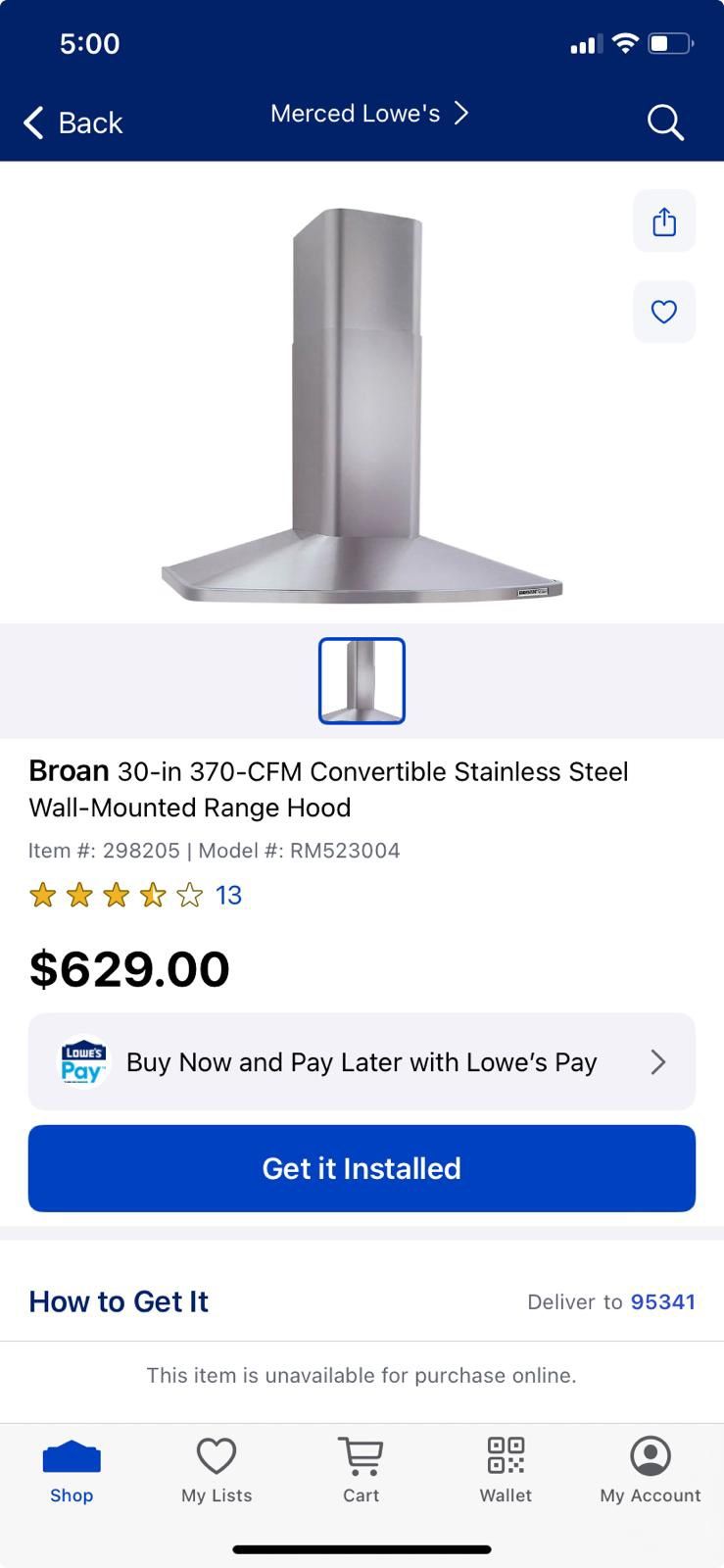This screenshot has height=1568, width=724.
Task: Tap the back chevron to return
Action: [32, 122]
